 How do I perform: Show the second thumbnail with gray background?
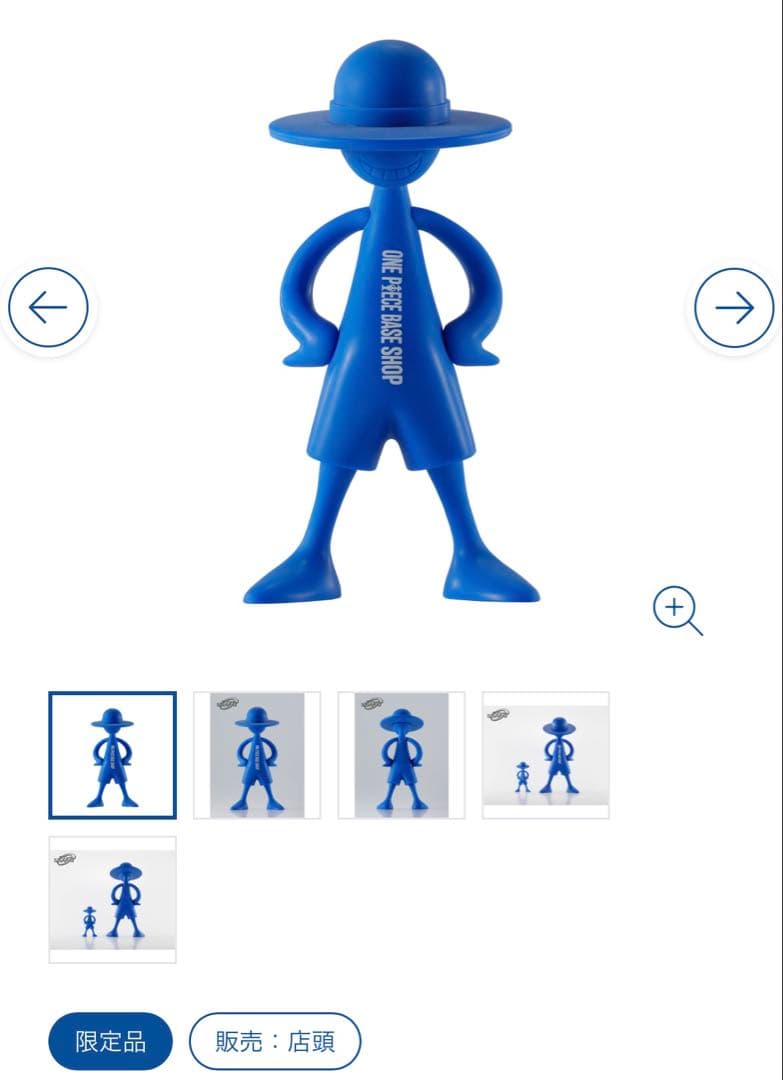257,755
